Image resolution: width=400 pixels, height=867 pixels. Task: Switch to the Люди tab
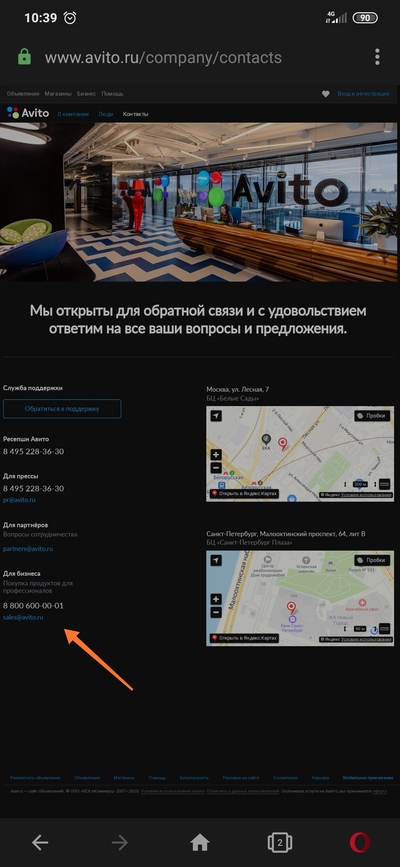pos(106,114)
